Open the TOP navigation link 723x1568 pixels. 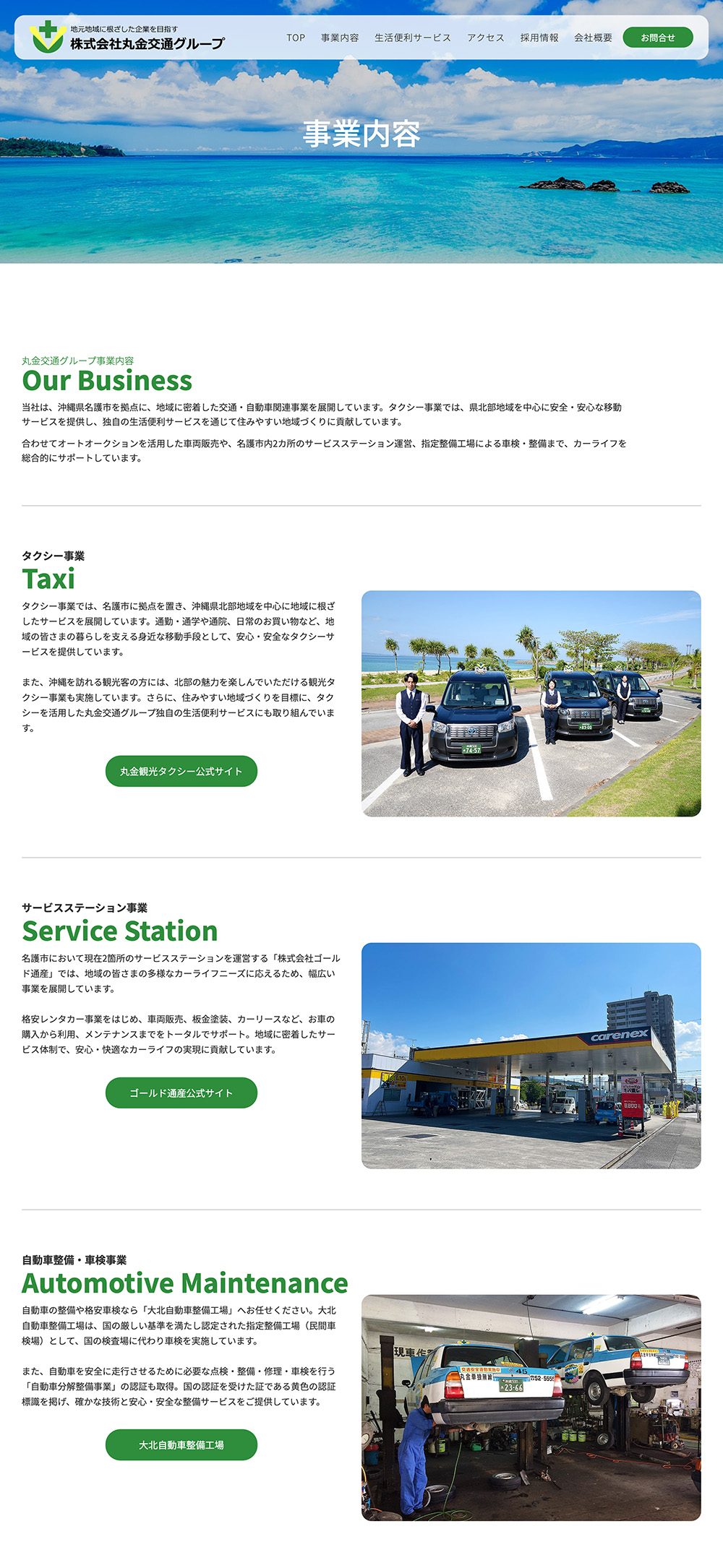point(296,38)
